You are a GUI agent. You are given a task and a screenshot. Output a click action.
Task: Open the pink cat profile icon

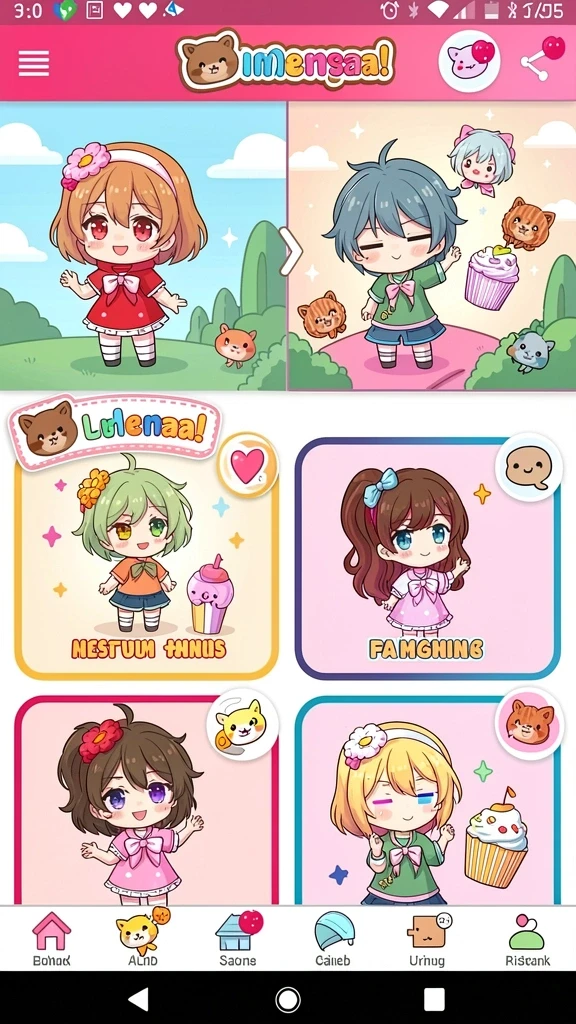click(470, 61)
